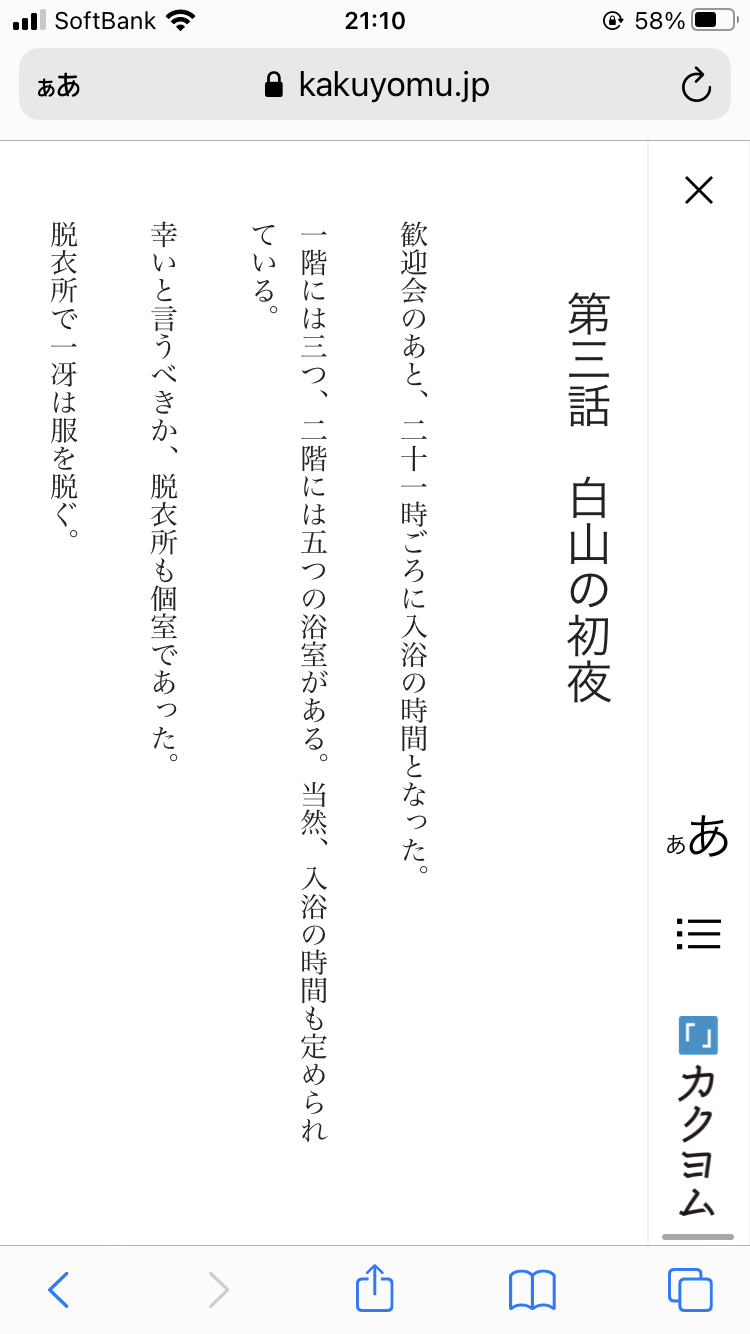The image size is (750, 1334).
Task: Open the table of contents list icon
Action: [x=698, y=933]
